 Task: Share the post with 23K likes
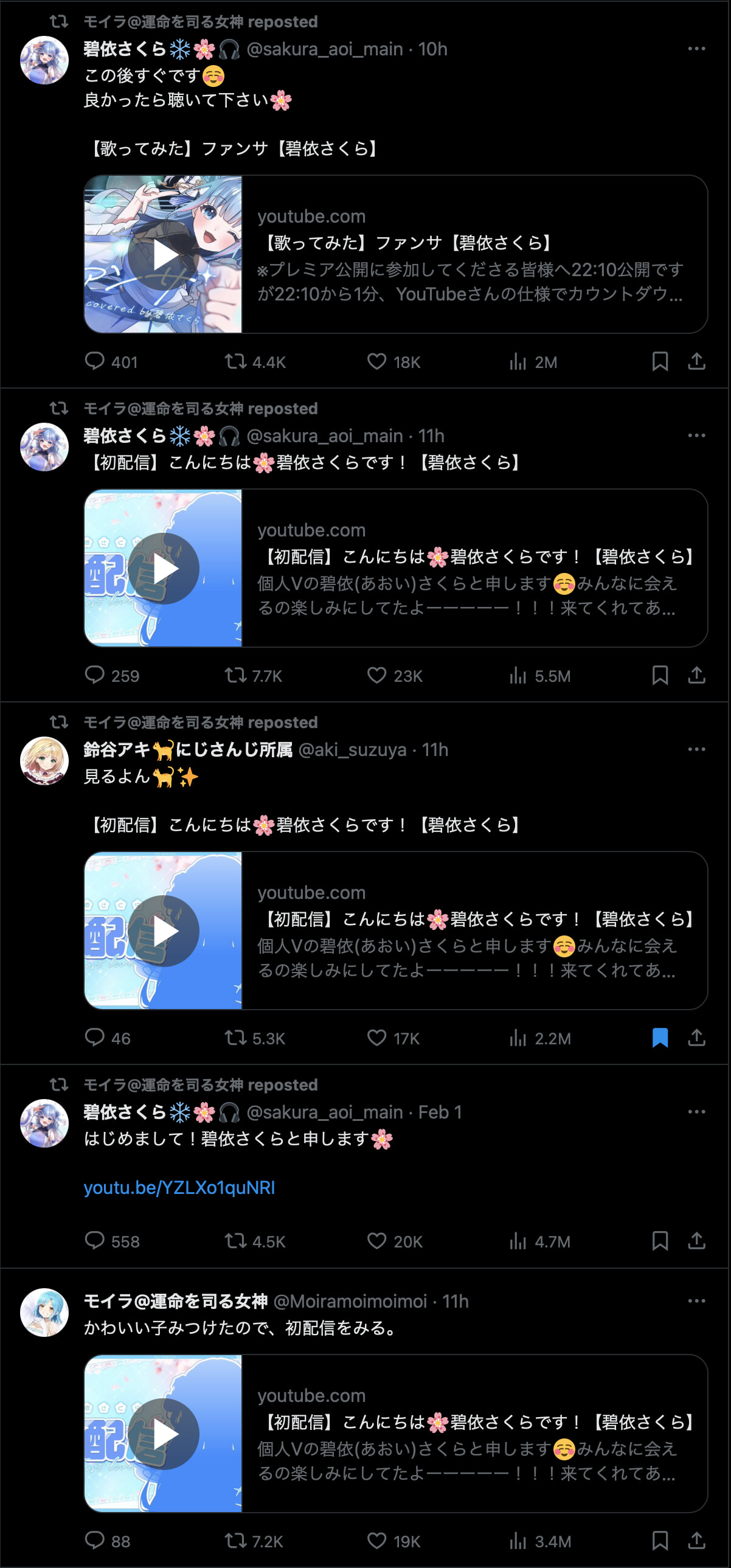pyautogui.click(x=696, y=675)
